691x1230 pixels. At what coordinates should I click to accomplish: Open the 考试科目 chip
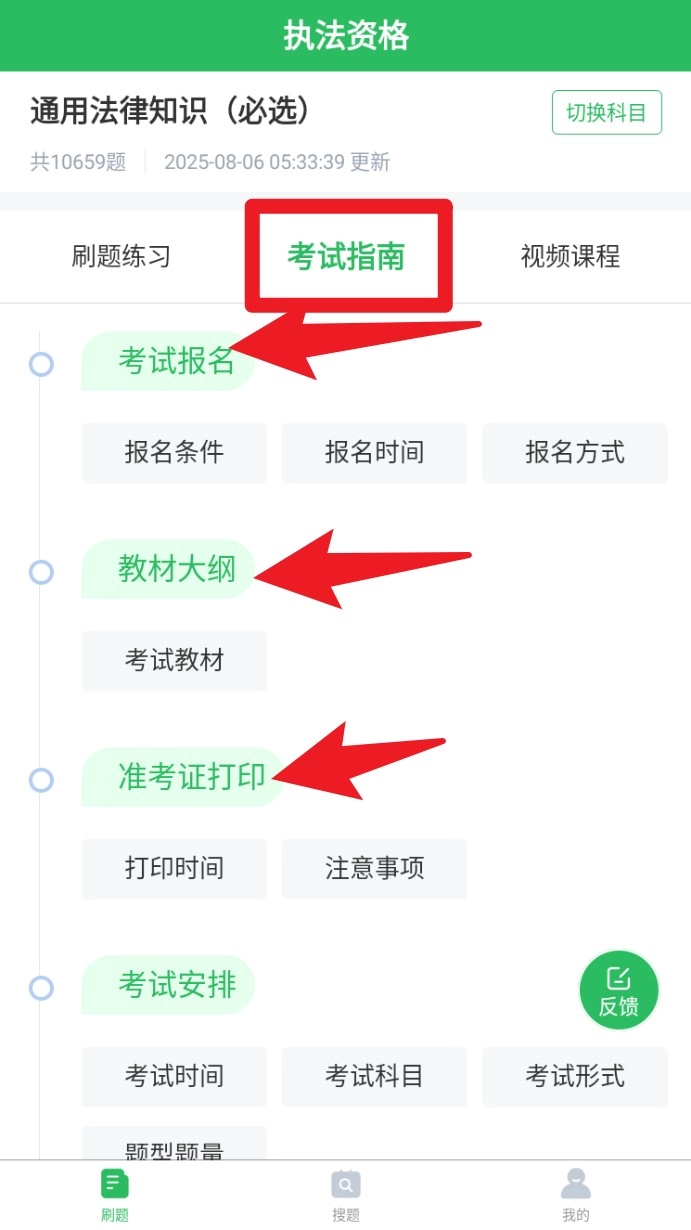tap(374, 1077)
